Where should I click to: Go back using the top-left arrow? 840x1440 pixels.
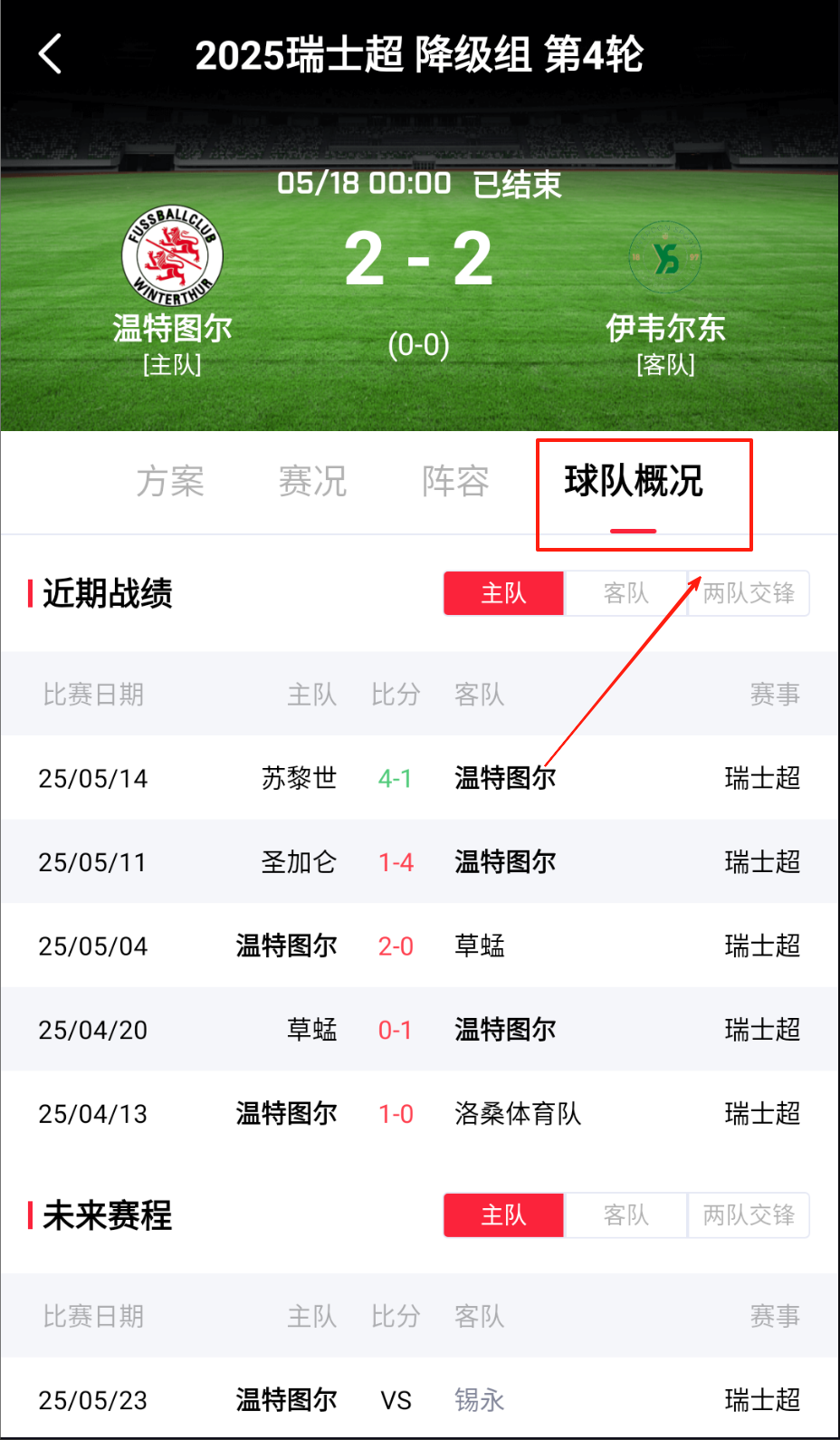pyautogui.click(x=51, y=54)
